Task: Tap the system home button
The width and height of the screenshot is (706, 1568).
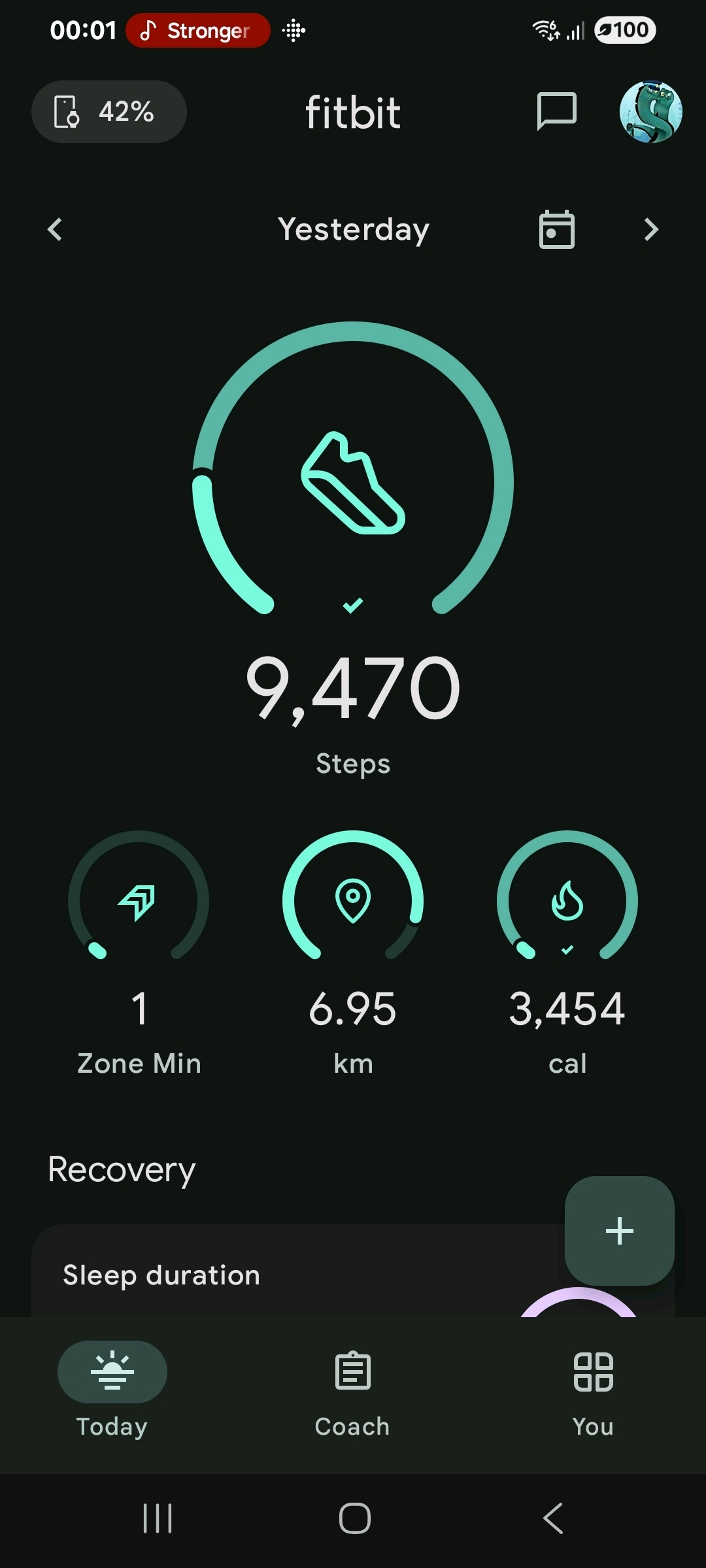Action: coord(354,1518)
